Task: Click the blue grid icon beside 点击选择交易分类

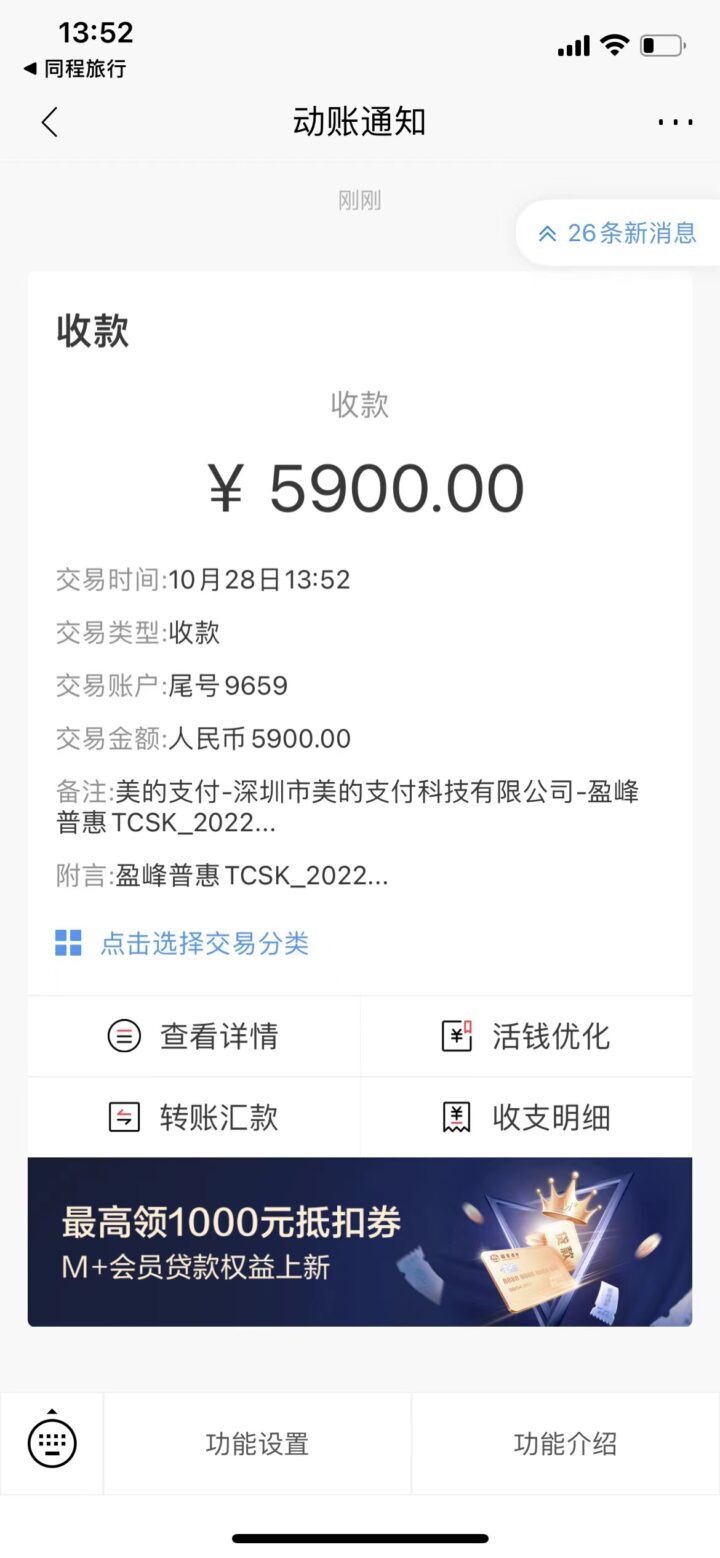Action: (x=67, y=943)
